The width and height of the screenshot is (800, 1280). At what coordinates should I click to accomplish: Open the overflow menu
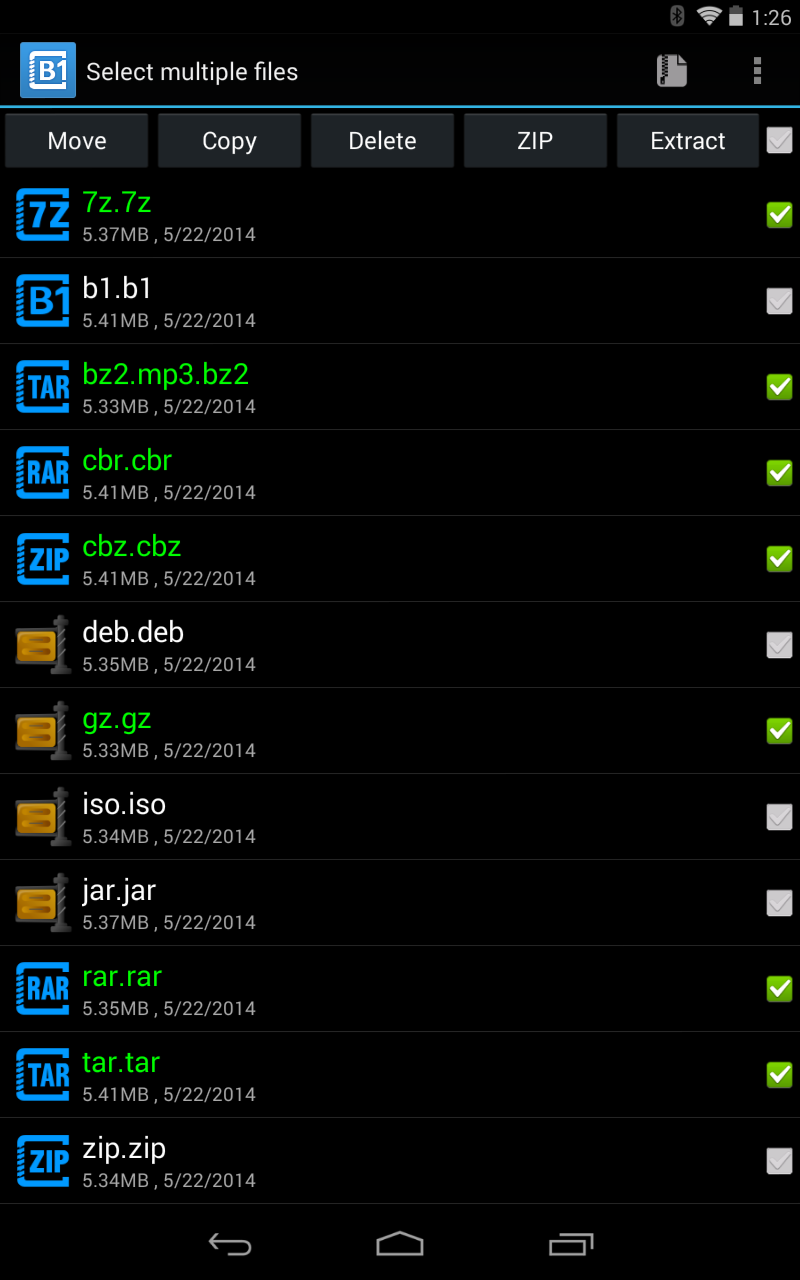[757, 71]
